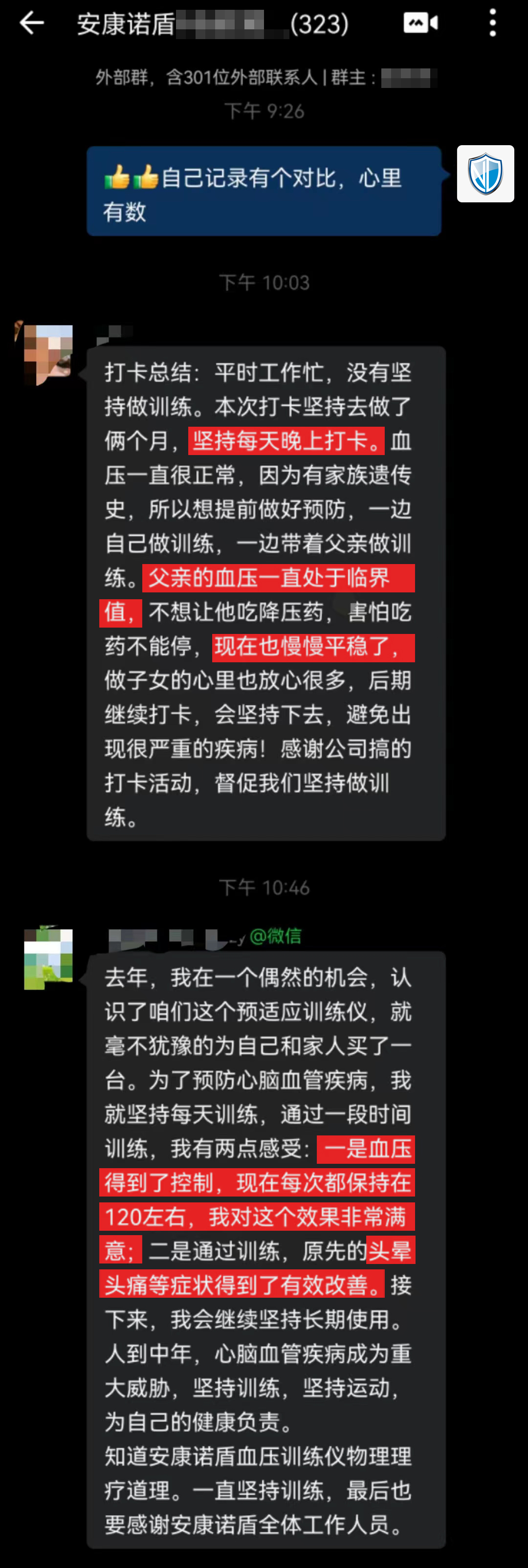Tap highlighted phrase 现在也慢慢平稳了
Screen dimensions: 528x1568
click(315, 648)
